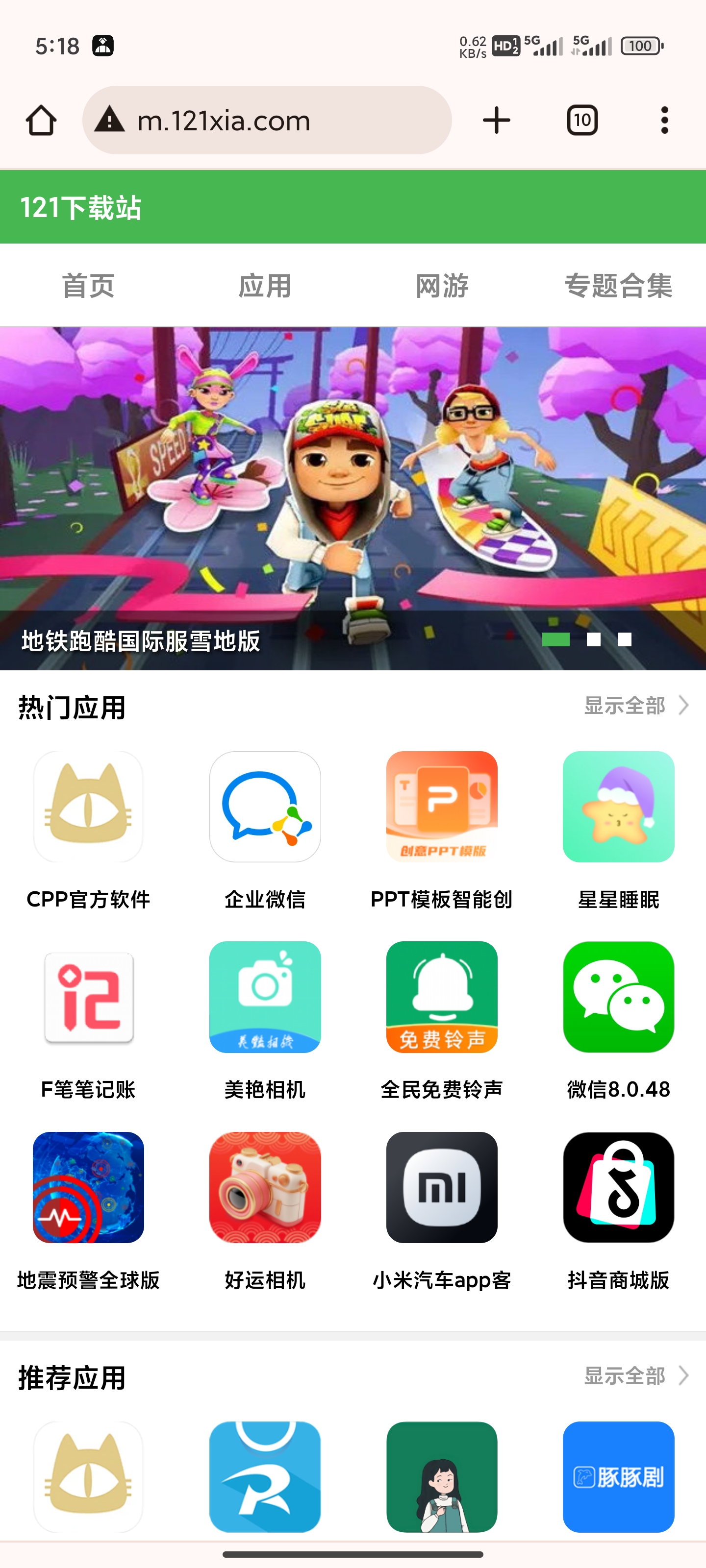The width and height of the screenshot is (706, 1568).
Task: Open F笔笔记账 app details
Action: pyautogui.click(x=88, y=997)
